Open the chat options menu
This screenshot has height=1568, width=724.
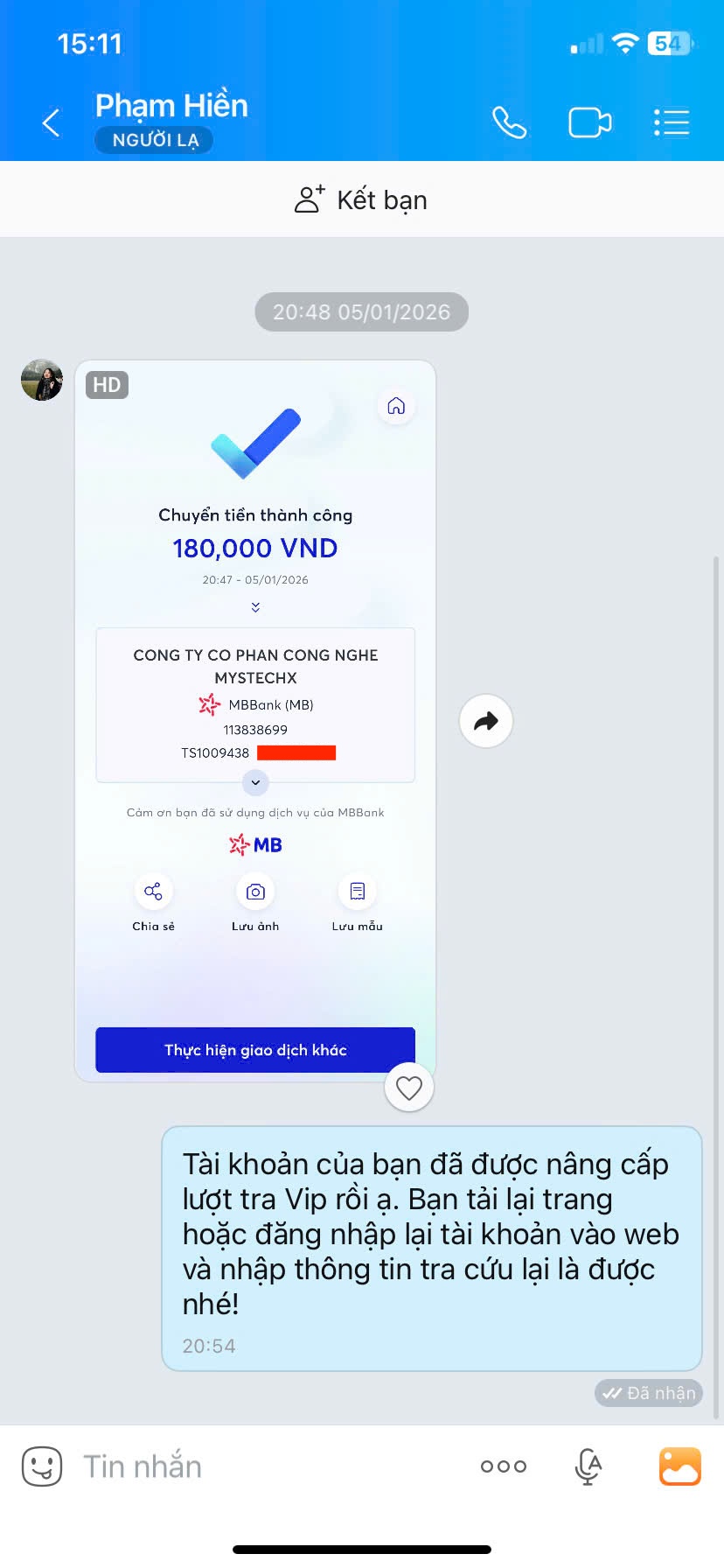tap(672, 122)
